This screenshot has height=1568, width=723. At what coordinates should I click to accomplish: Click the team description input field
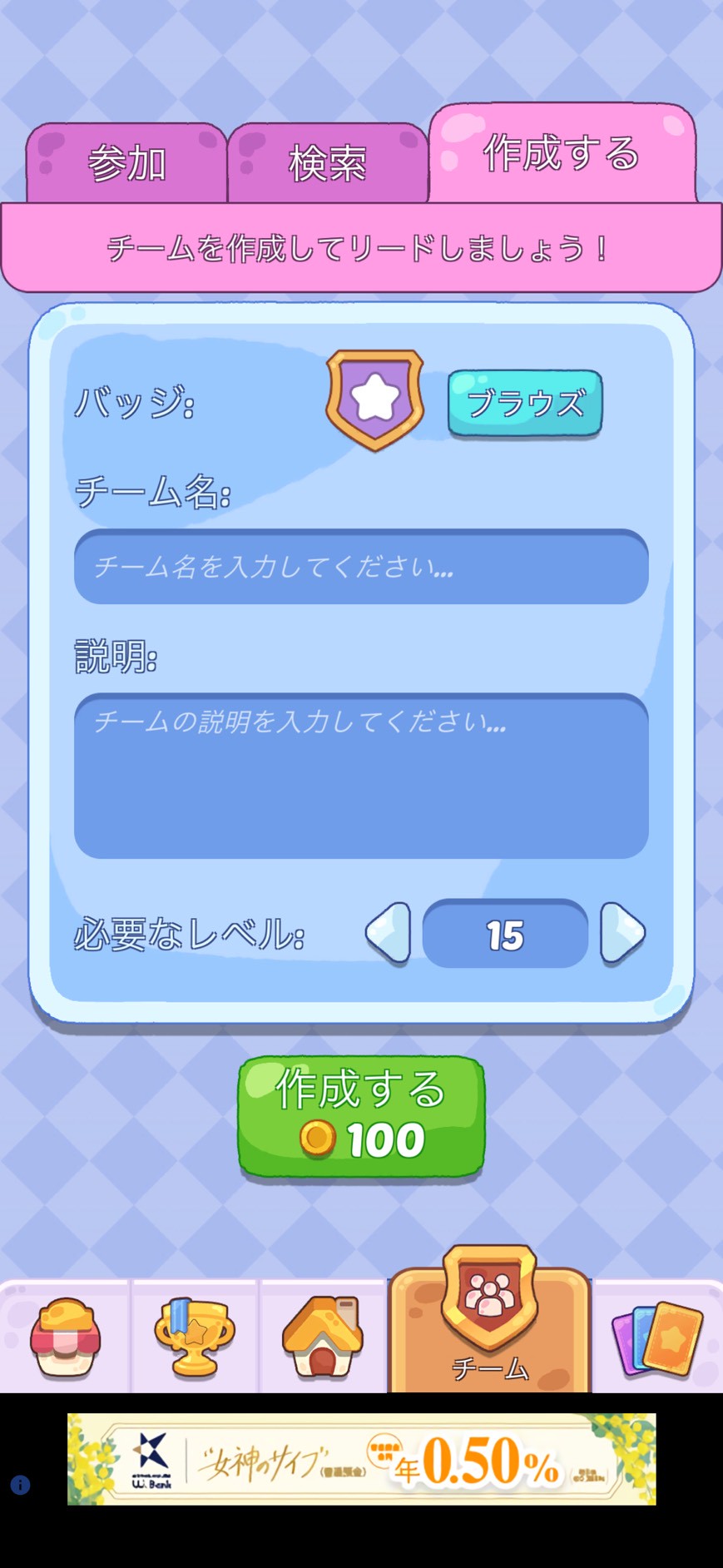coord(360,774)
